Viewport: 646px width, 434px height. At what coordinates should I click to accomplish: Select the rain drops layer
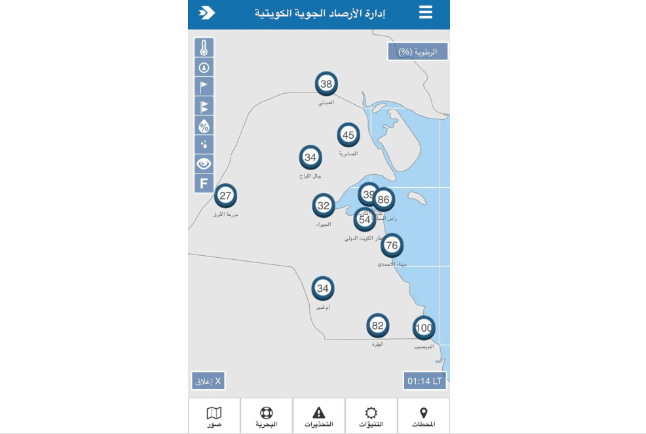click(x=204, y=144)
